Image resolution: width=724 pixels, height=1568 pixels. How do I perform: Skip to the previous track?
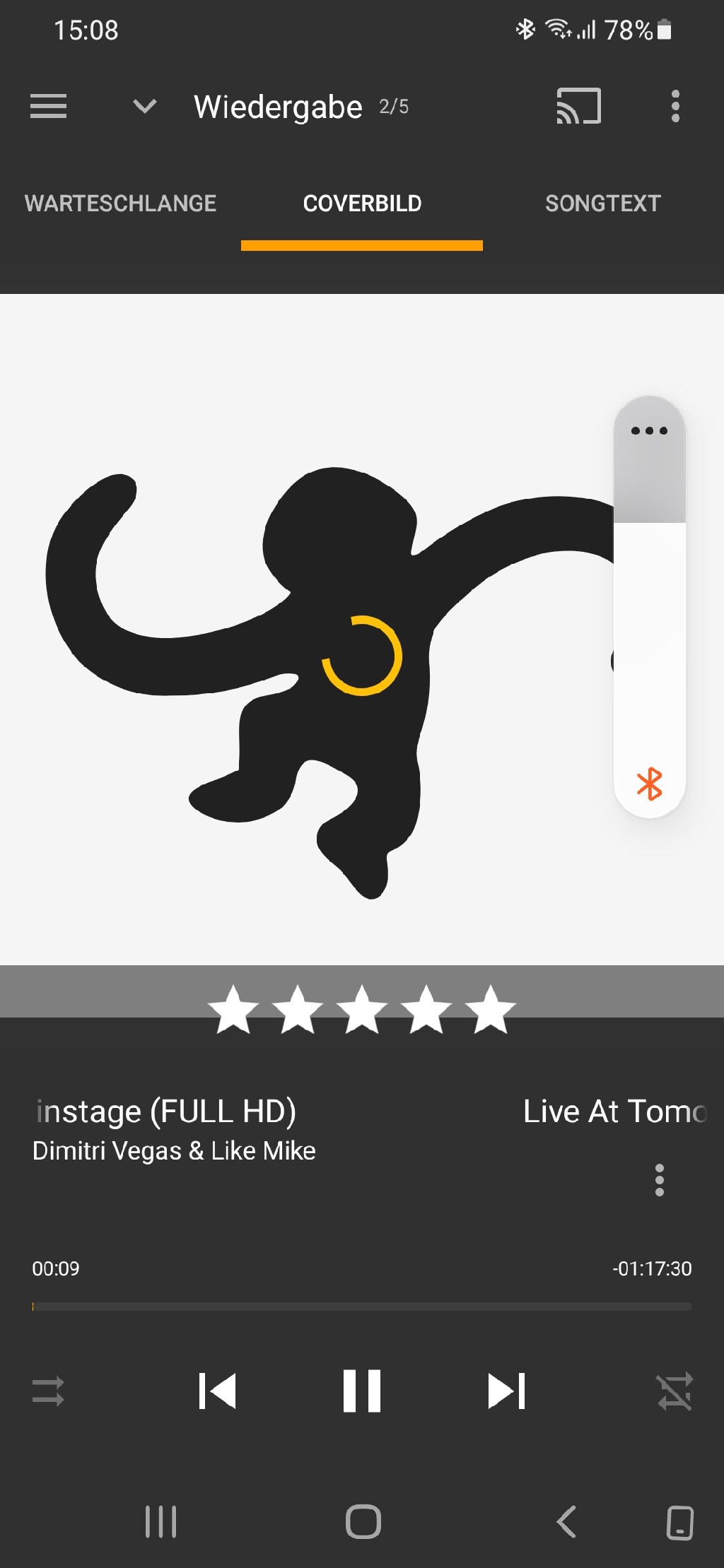coord(217,1391)
